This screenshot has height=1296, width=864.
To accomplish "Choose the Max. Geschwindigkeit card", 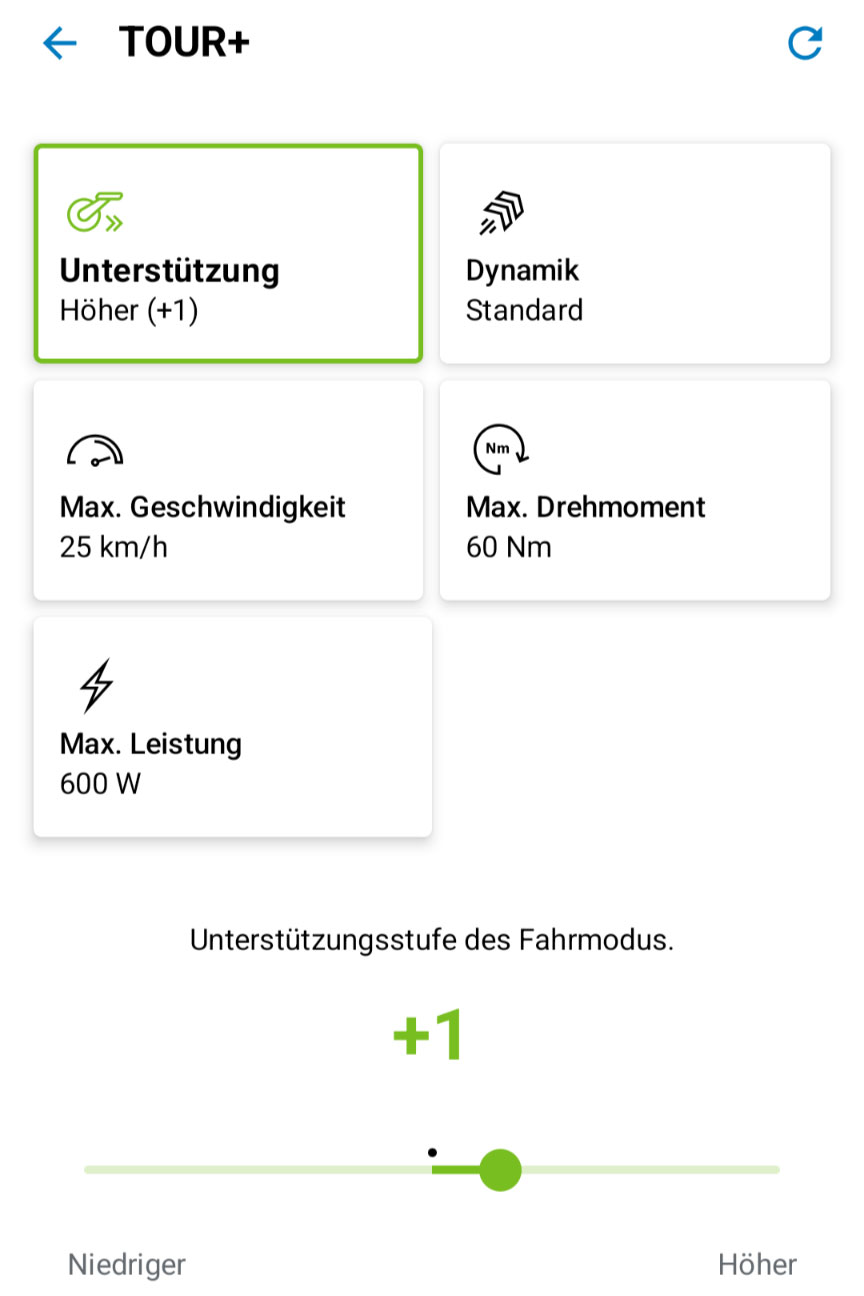I will click(228, 490).
